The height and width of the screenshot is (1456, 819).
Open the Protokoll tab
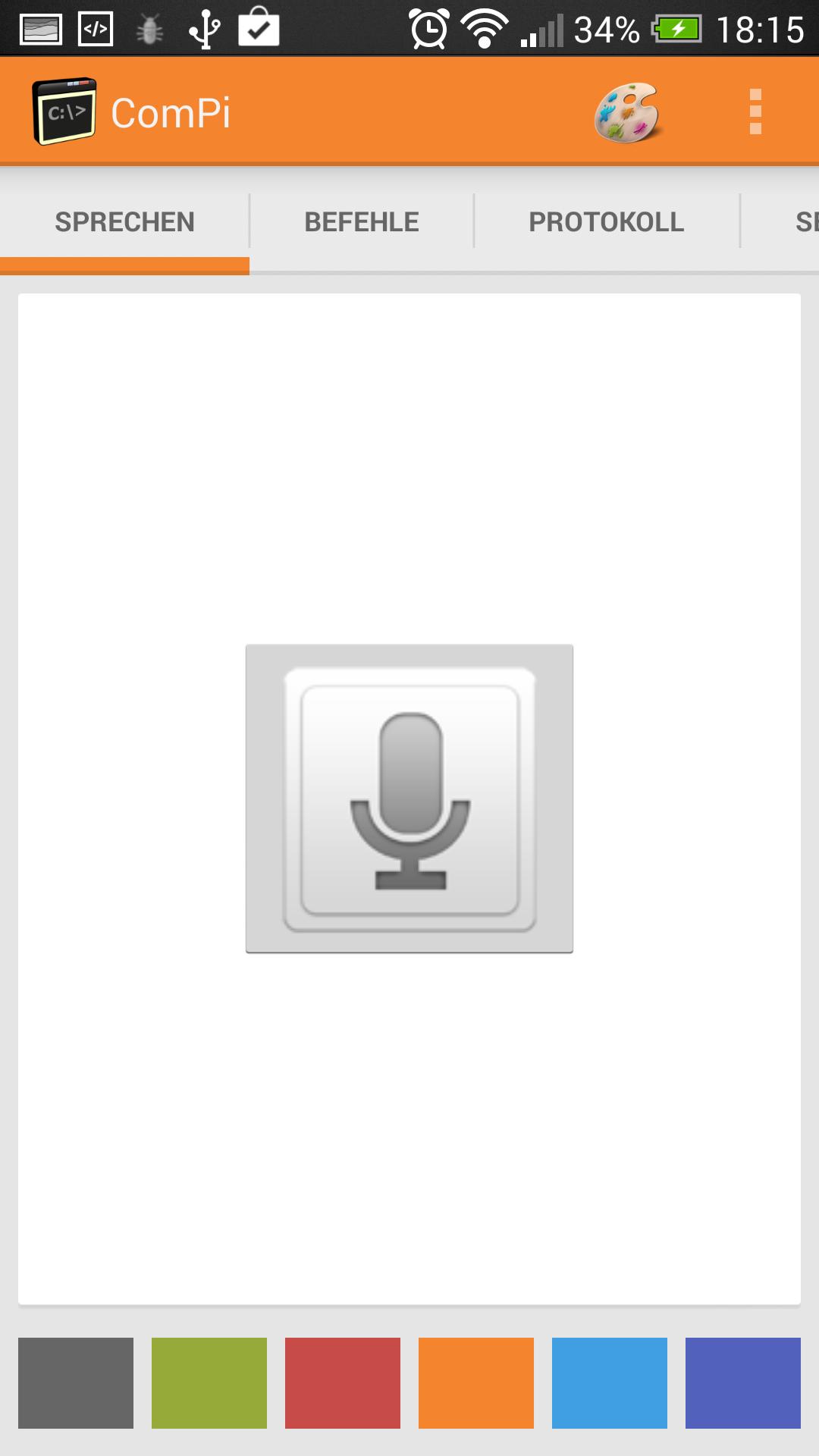tap(606, 222)
